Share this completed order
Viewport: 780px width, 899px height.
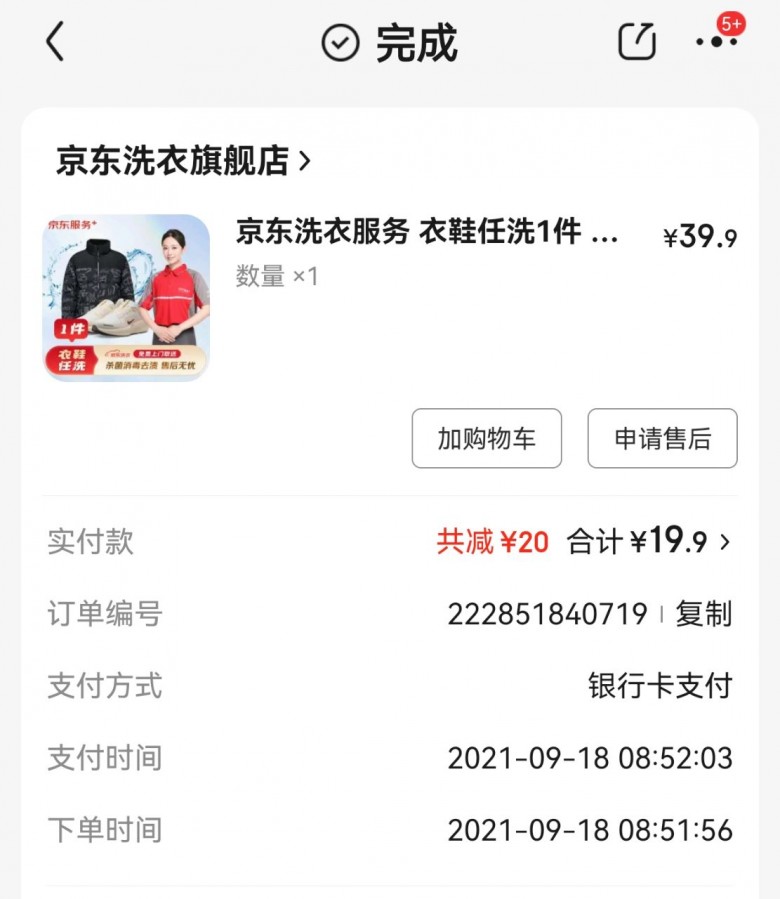637,42
